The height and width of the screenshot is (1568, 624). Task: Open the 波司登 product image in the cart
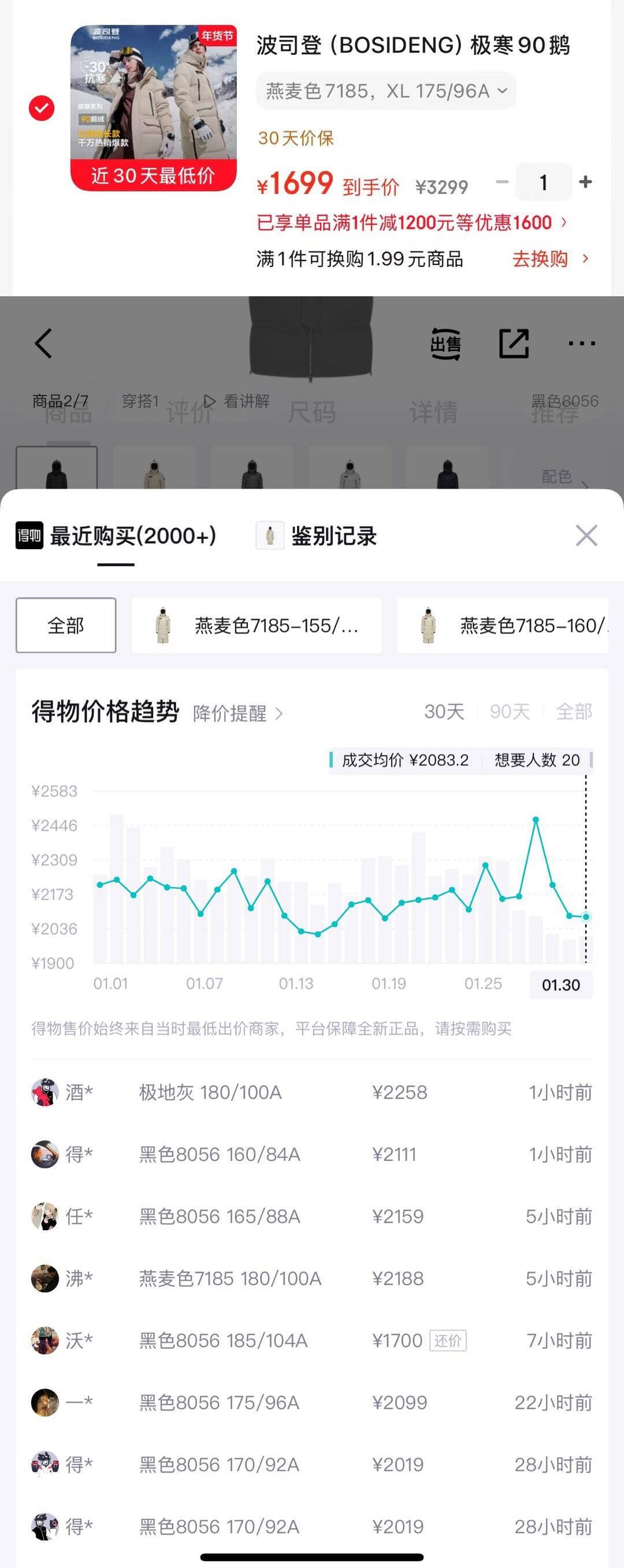154,108
